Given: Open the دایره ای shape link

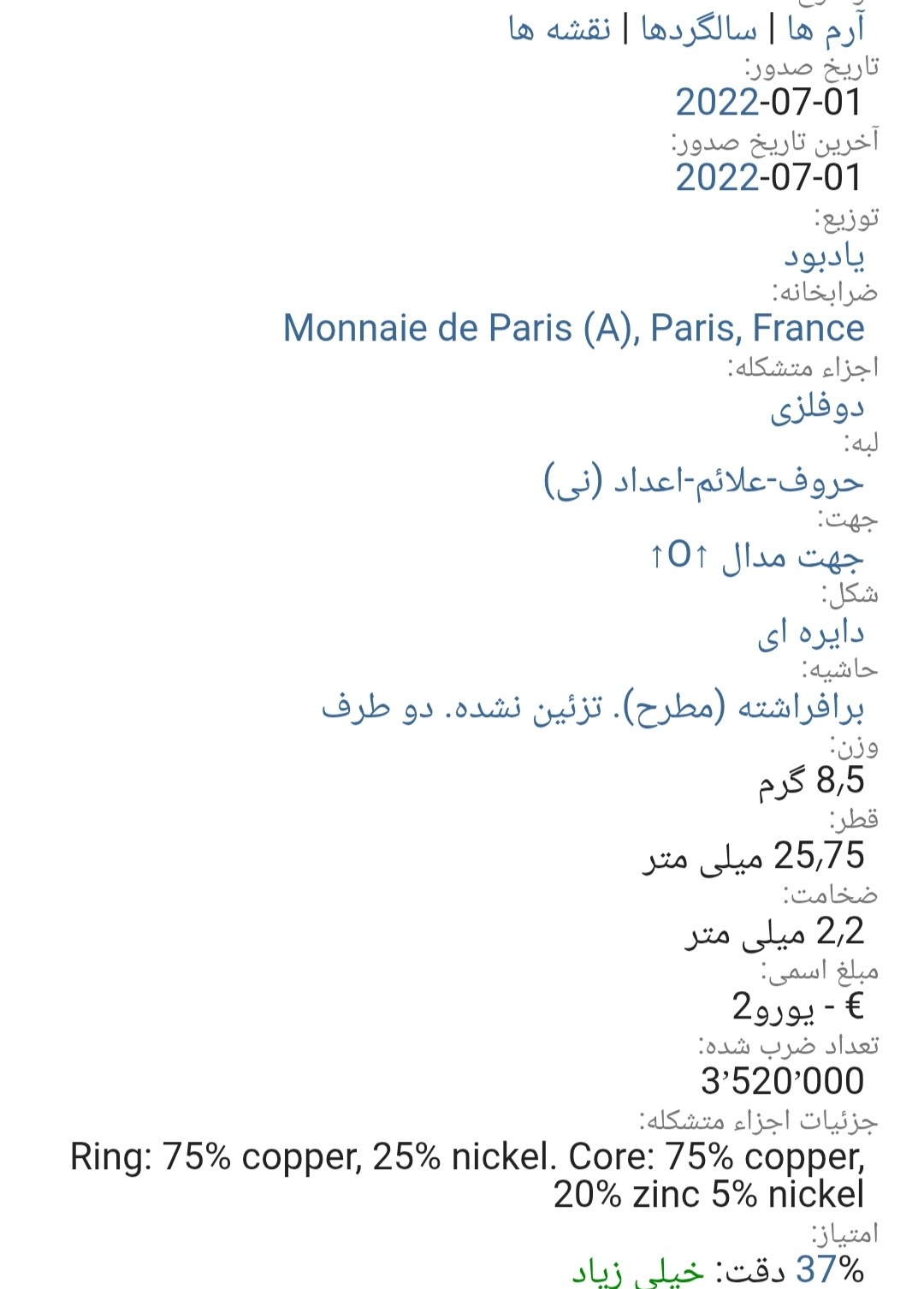Looking at the screenshot, I should (x=810, y=633).
